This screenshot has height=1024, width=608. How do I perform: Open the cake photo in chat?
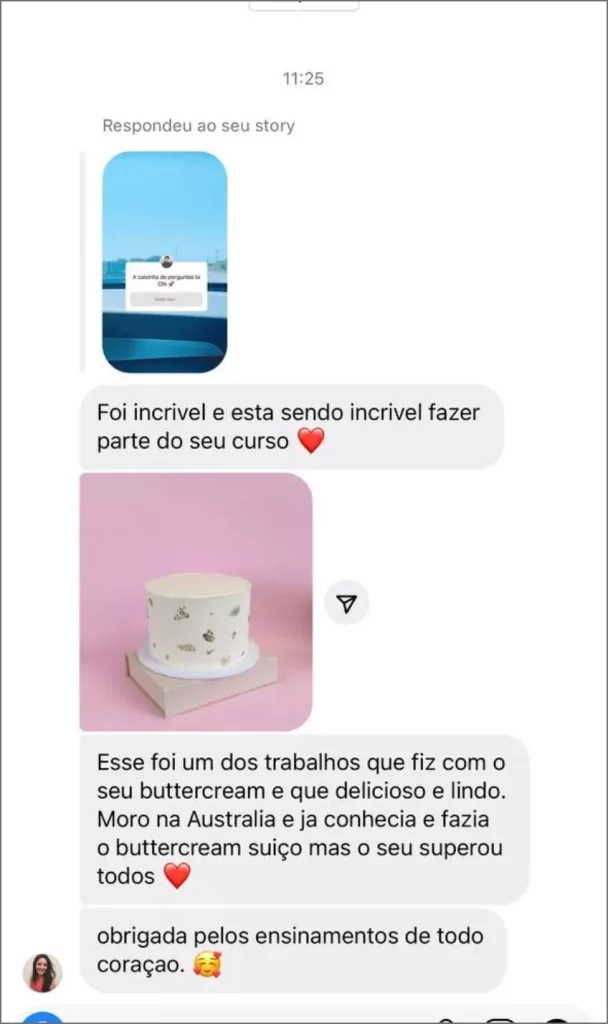[x=196, y=601]
